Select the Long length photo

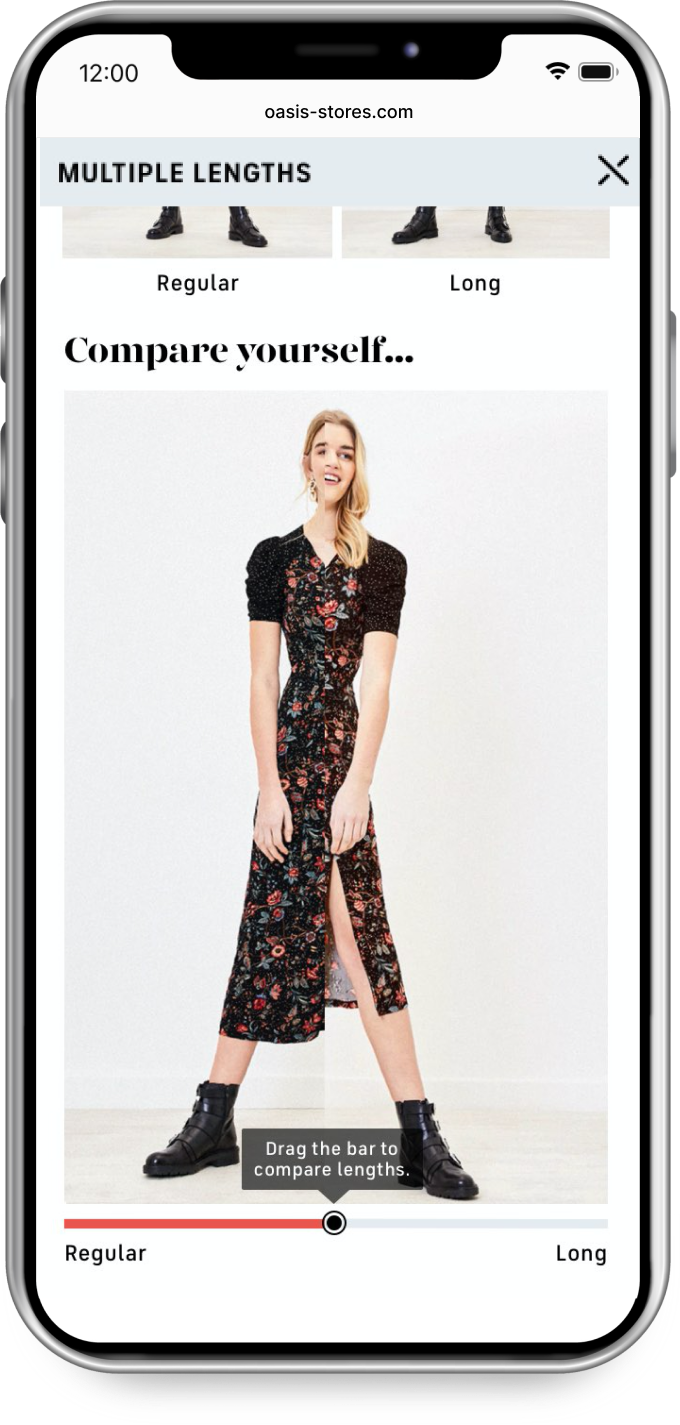coord(475,233)
